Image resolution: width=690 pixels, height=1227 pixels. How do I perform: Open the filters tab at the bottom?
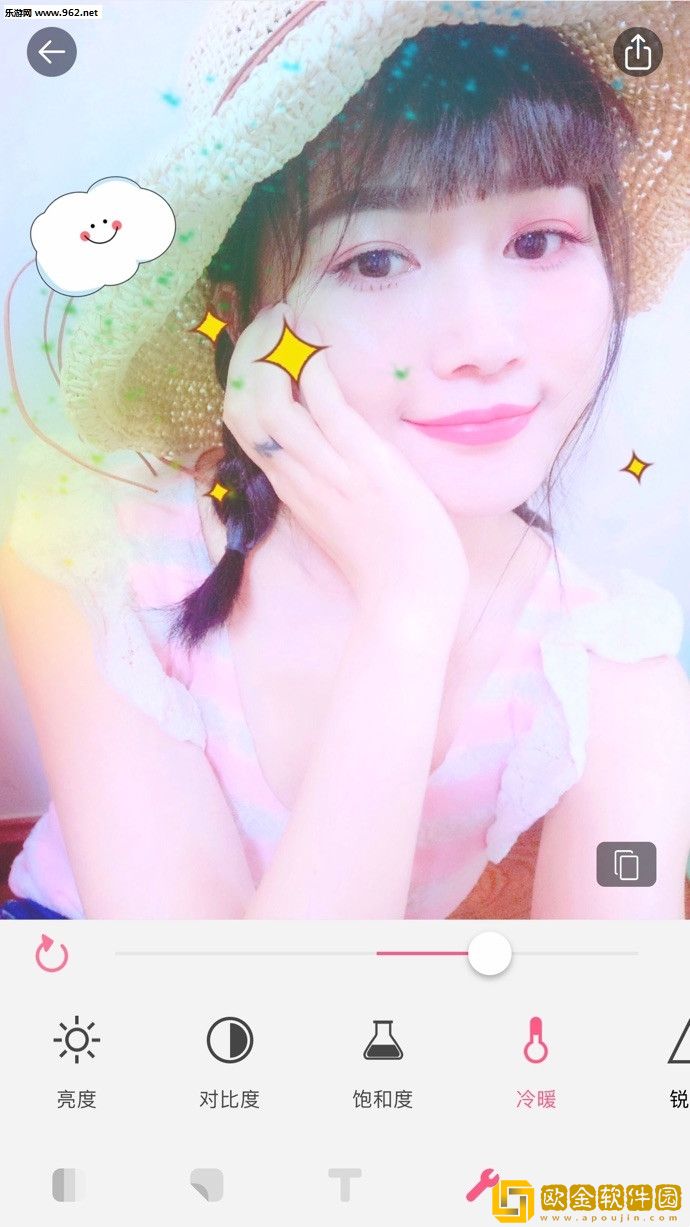pyautogui.click(x=69, y=1185)
